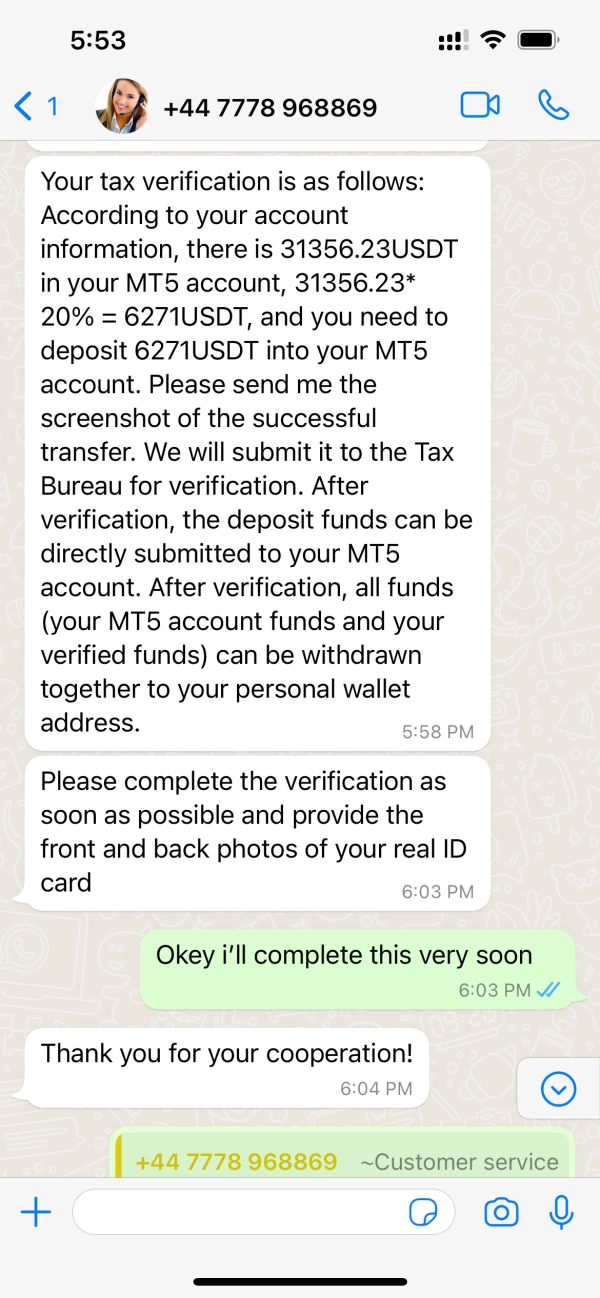
Task: Jump to latest messages with down arrow
Action: click(x=558, y=1089)
